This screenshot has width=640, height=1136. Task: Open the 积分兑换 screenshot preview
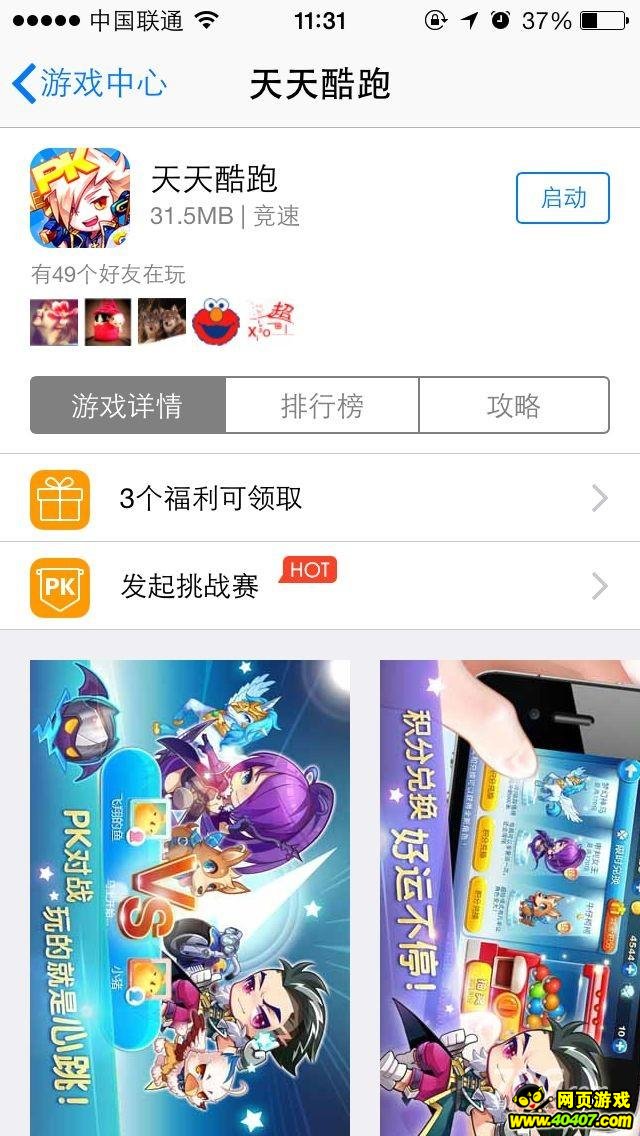point(510,895)
